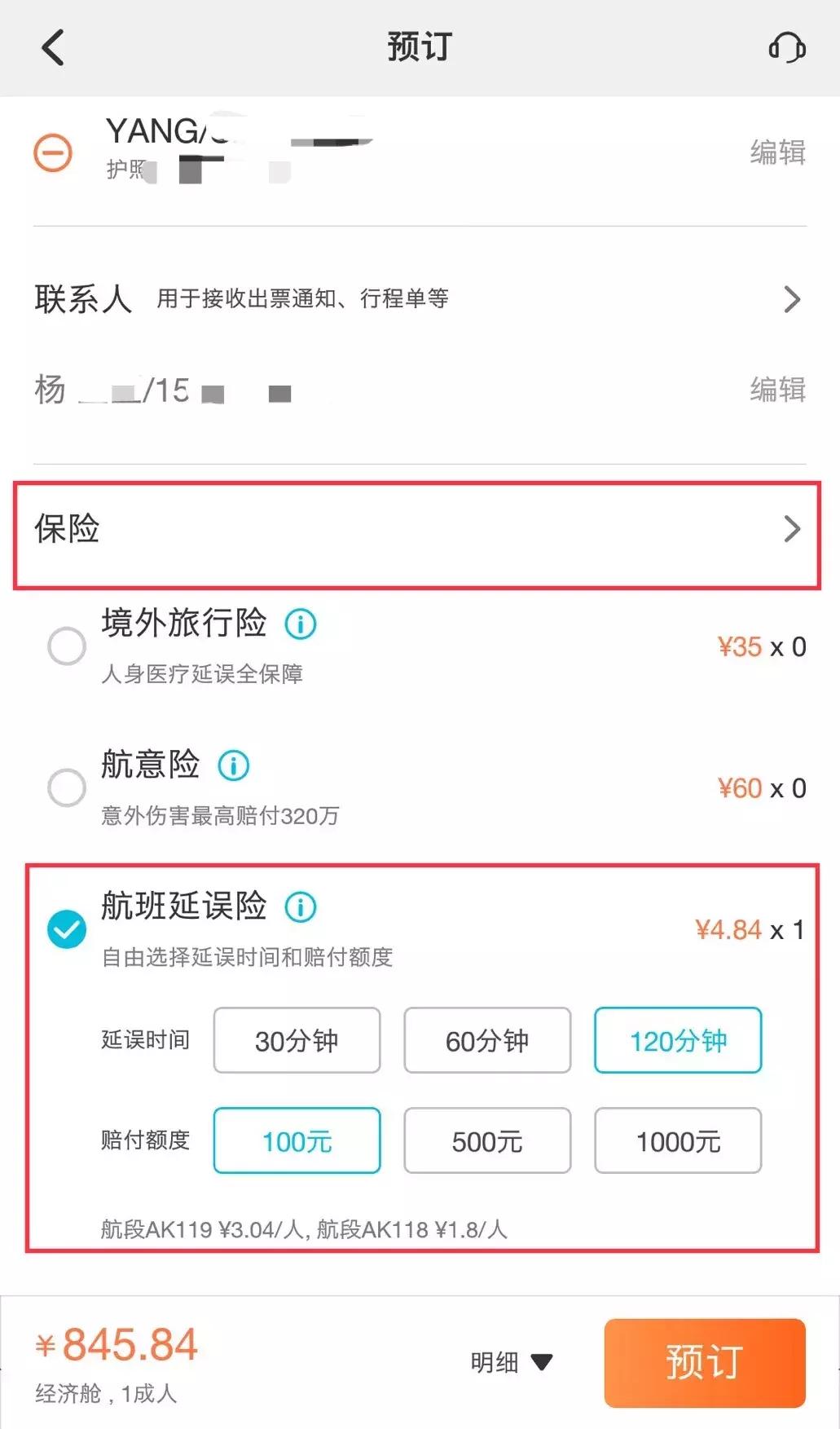The height and width of the screenshot is (1429, 840).
Task: Tap 编辑 next to contact 杨
Action: click(778, 390)
